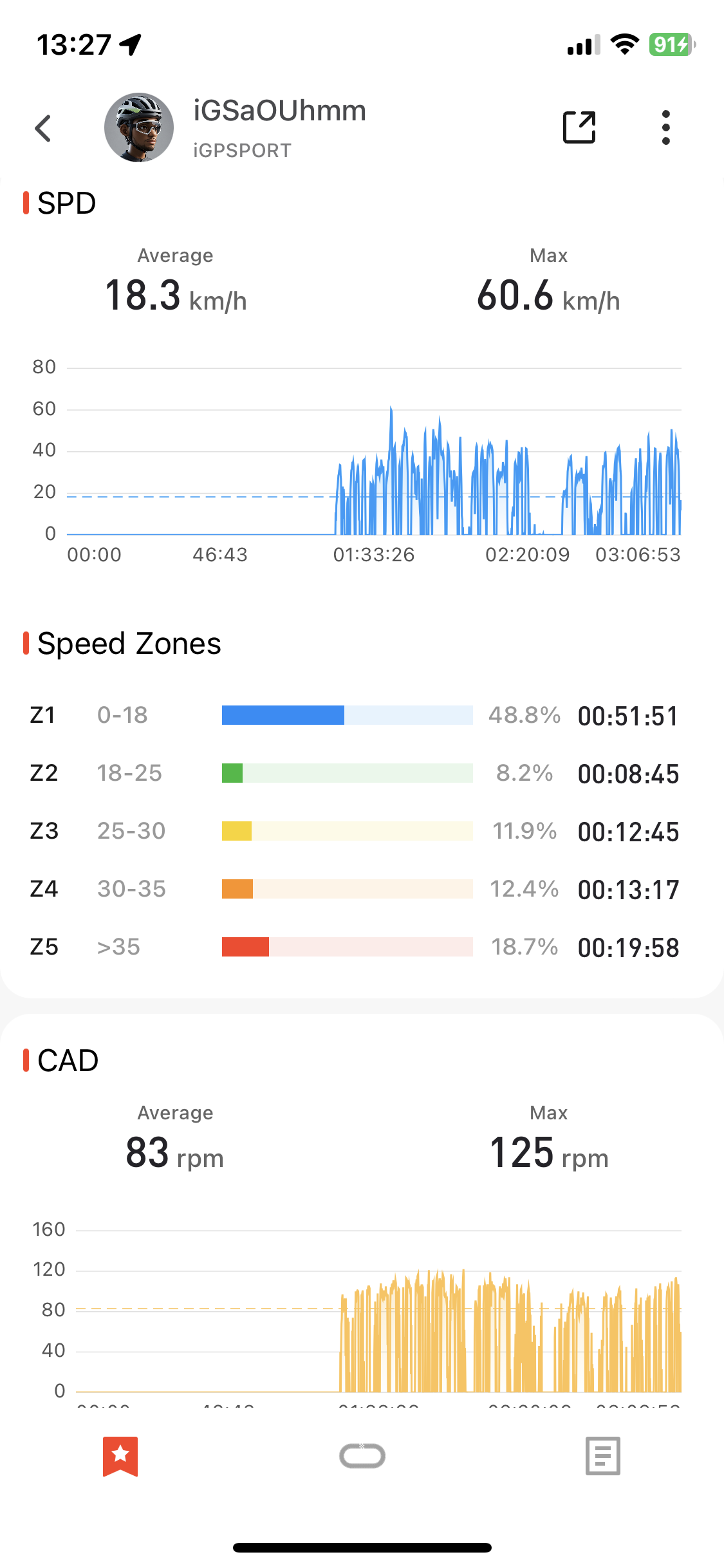Viewport: 724px width, 1568px height.
Task: Switch to the notes list tab
Action: tap(603, 1455)
